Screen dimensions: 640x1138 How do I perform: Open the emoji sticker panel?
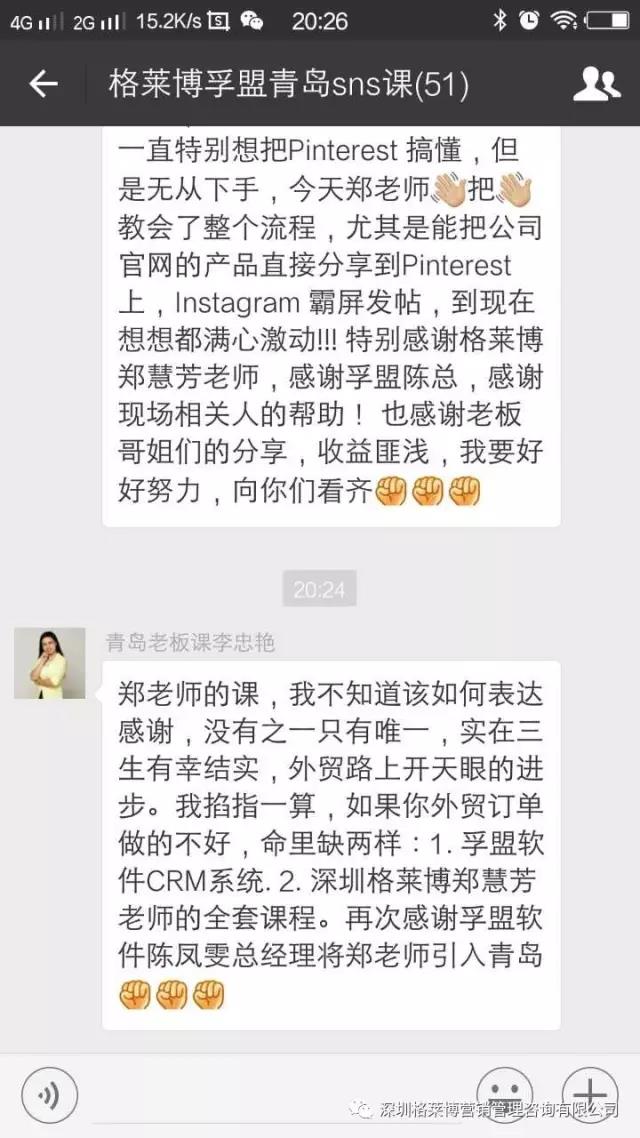[x=503, y=1094]
